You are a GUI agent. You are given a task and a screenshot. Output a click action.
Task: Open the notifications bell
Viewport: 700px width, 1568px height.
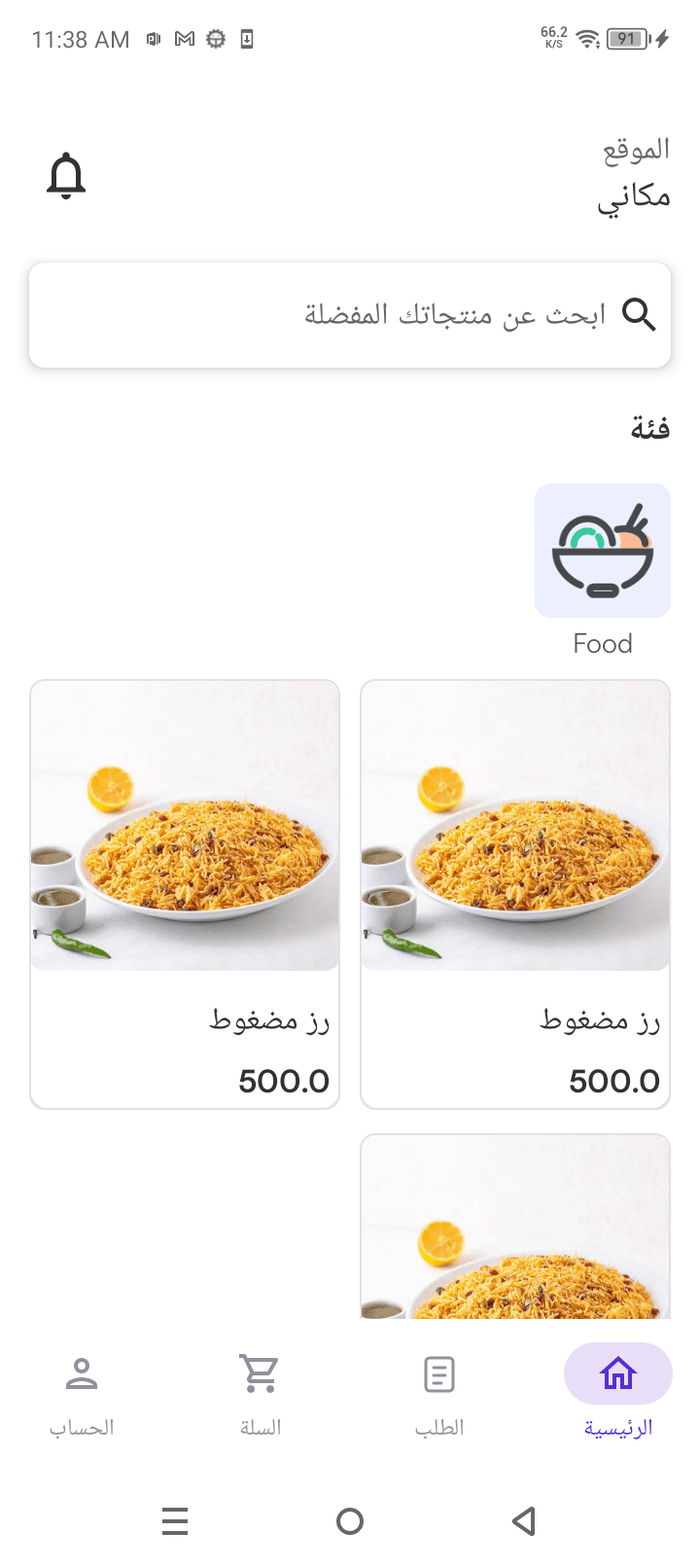pyautogui.click(x=66, y=176)
